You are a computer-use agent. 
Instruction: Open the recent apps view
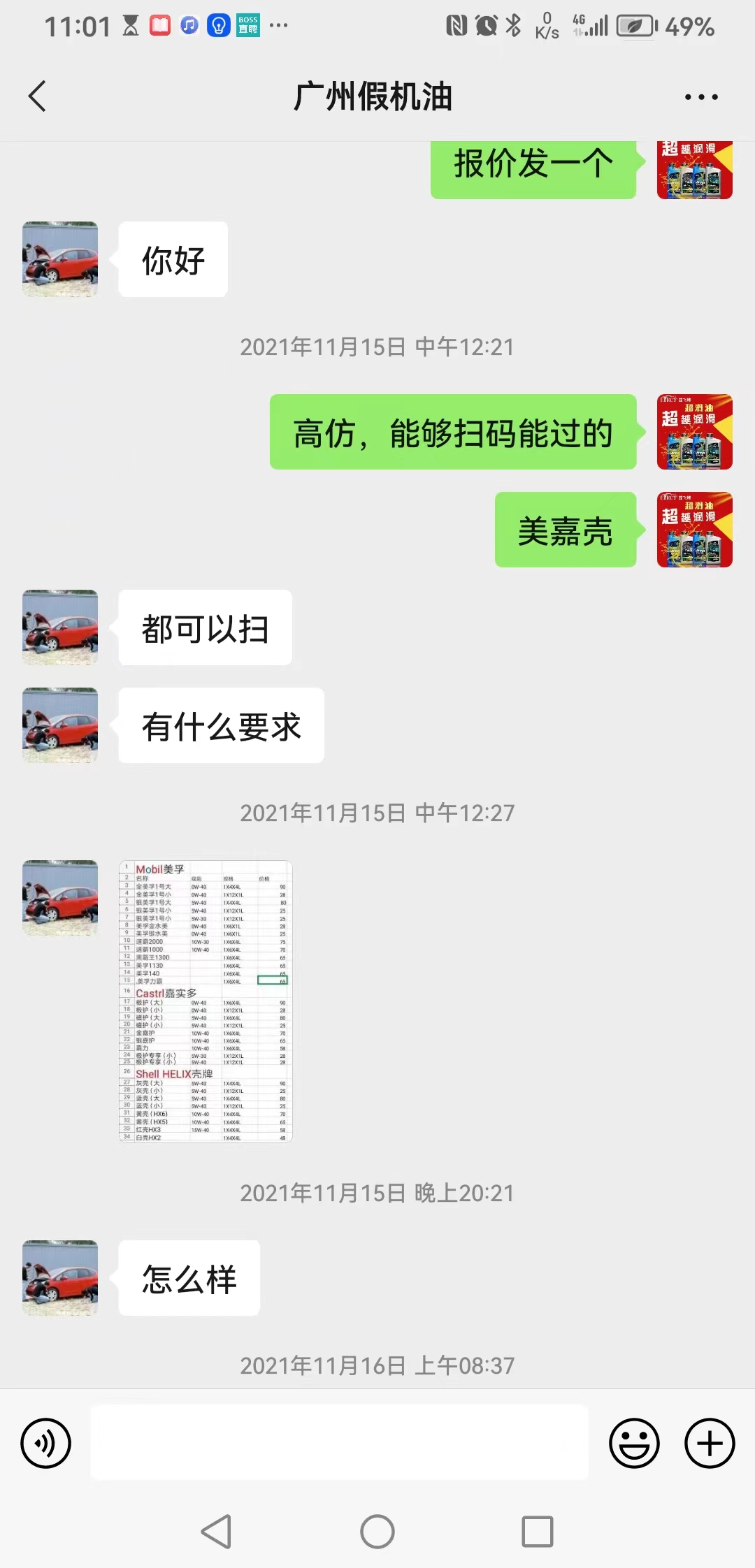coord(538,1532)
